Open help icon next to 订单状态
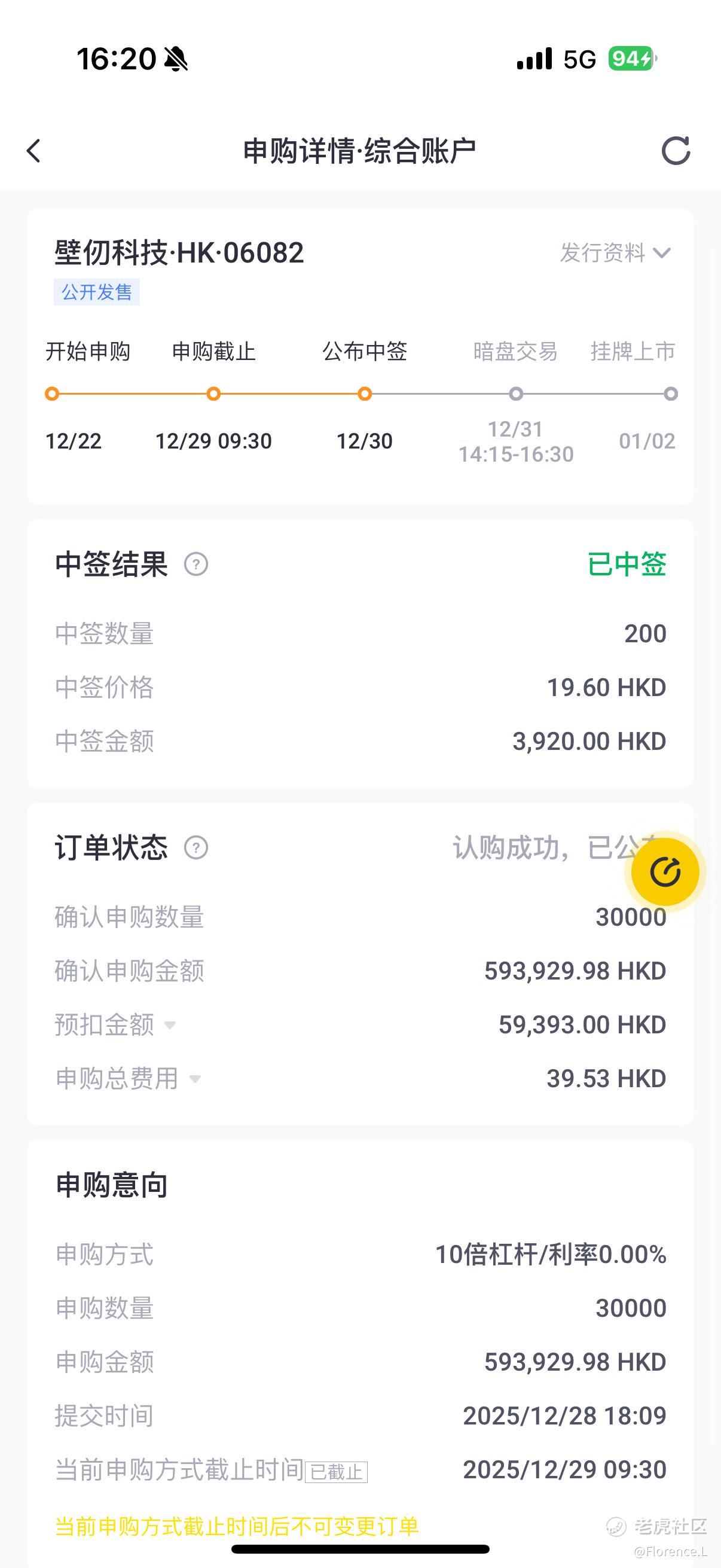Image resolution: width=721 pixels, height=1568 pixels. coord(196,847)
